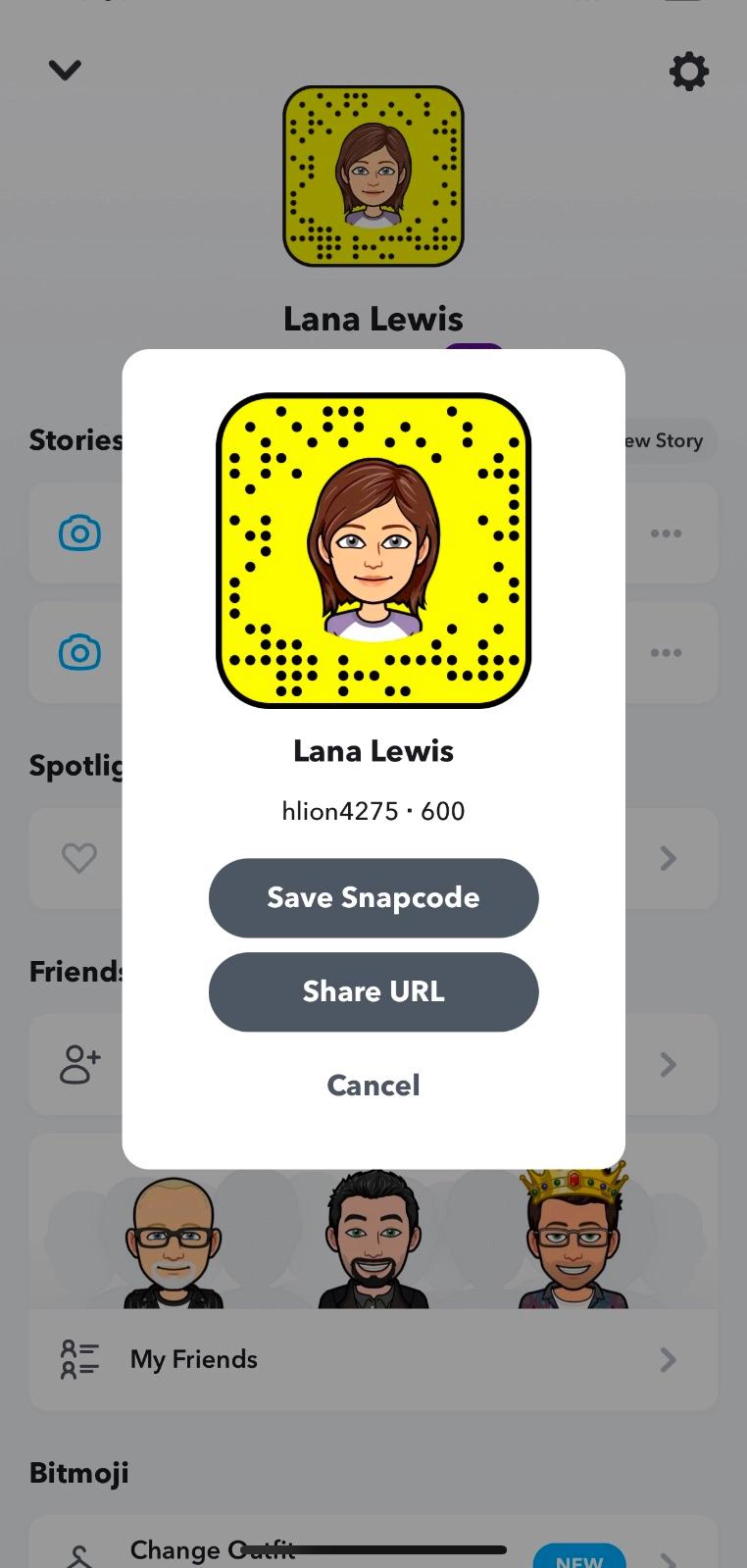Viewport: 747px width, 1568px height.
Task: Cancel the Snapcode dialog
Action: [x=373, y=1085]
